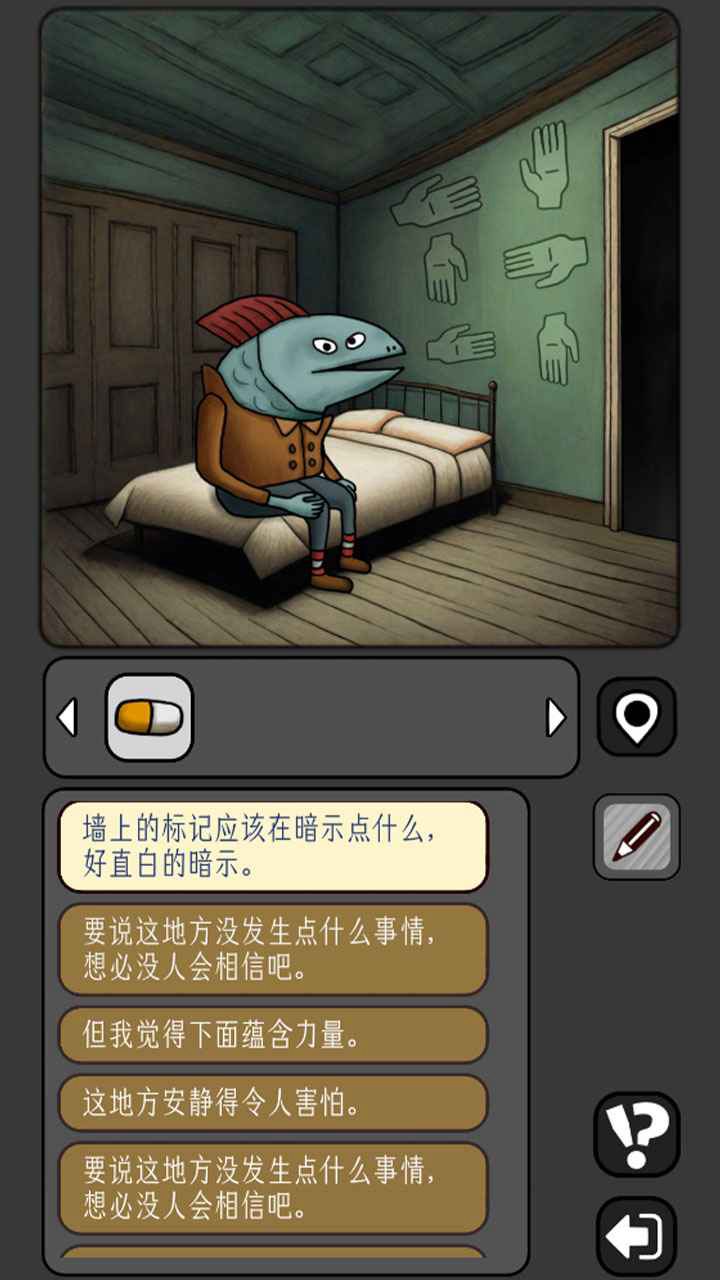Select dialogue about 墙上的标记
This screenshot has width=720, height=1280.
pyautogui.click(x=272, y=846)
